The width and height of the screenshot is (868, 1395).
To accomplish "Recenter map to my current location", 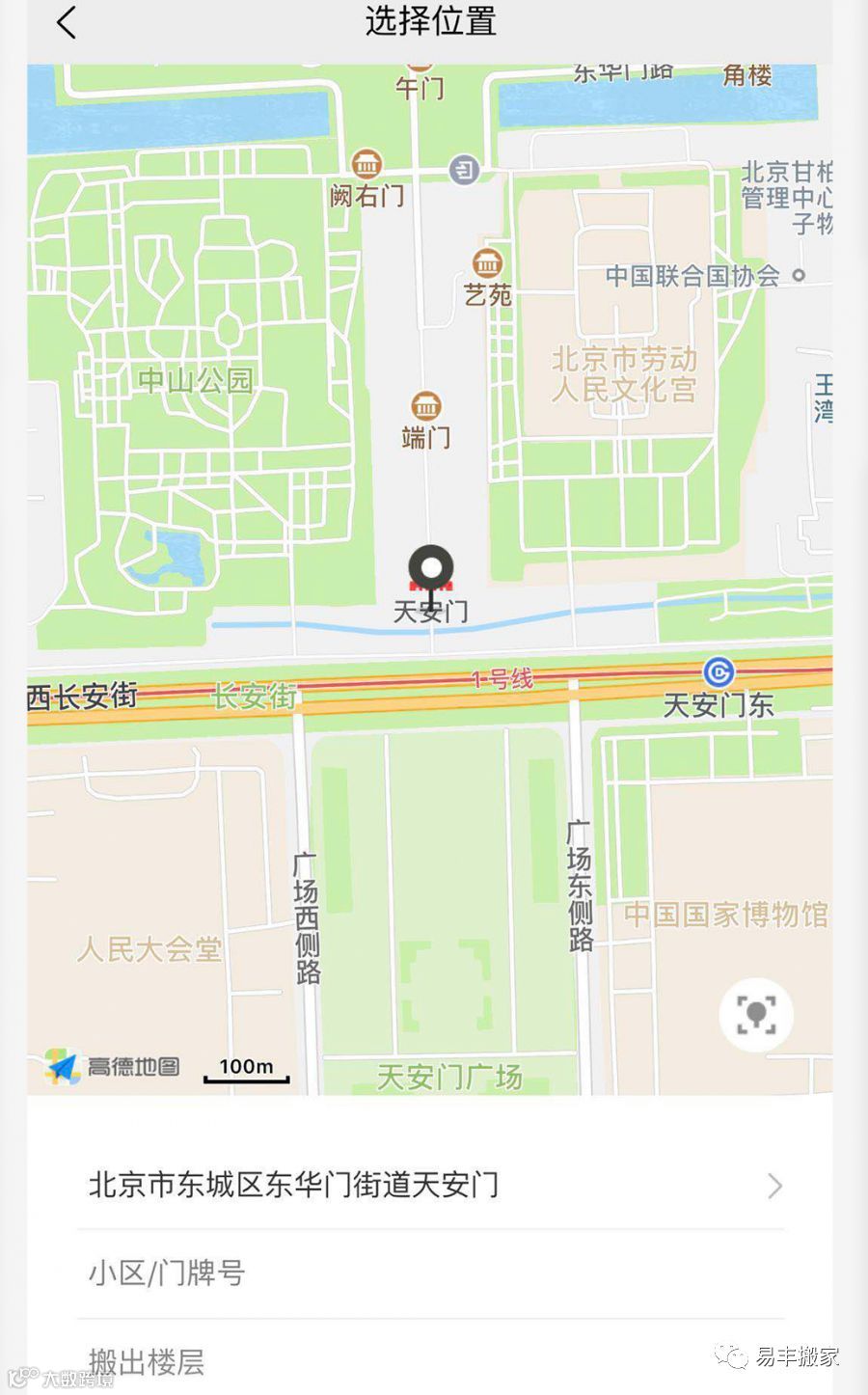I will 756,1015.
